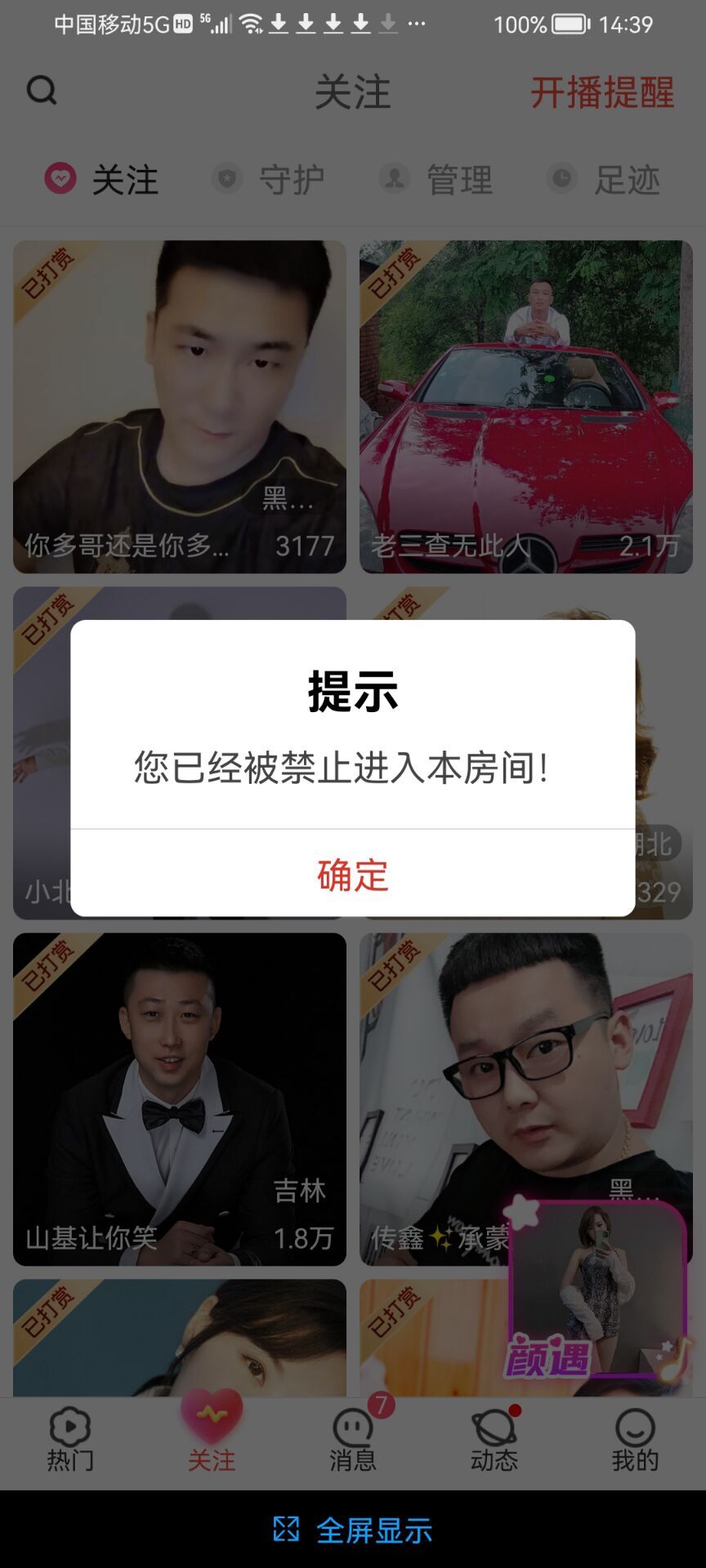Open the 你多哥还是你多 live room
Viewport: 706px width, 1568px height.
(x=180, y=406)
